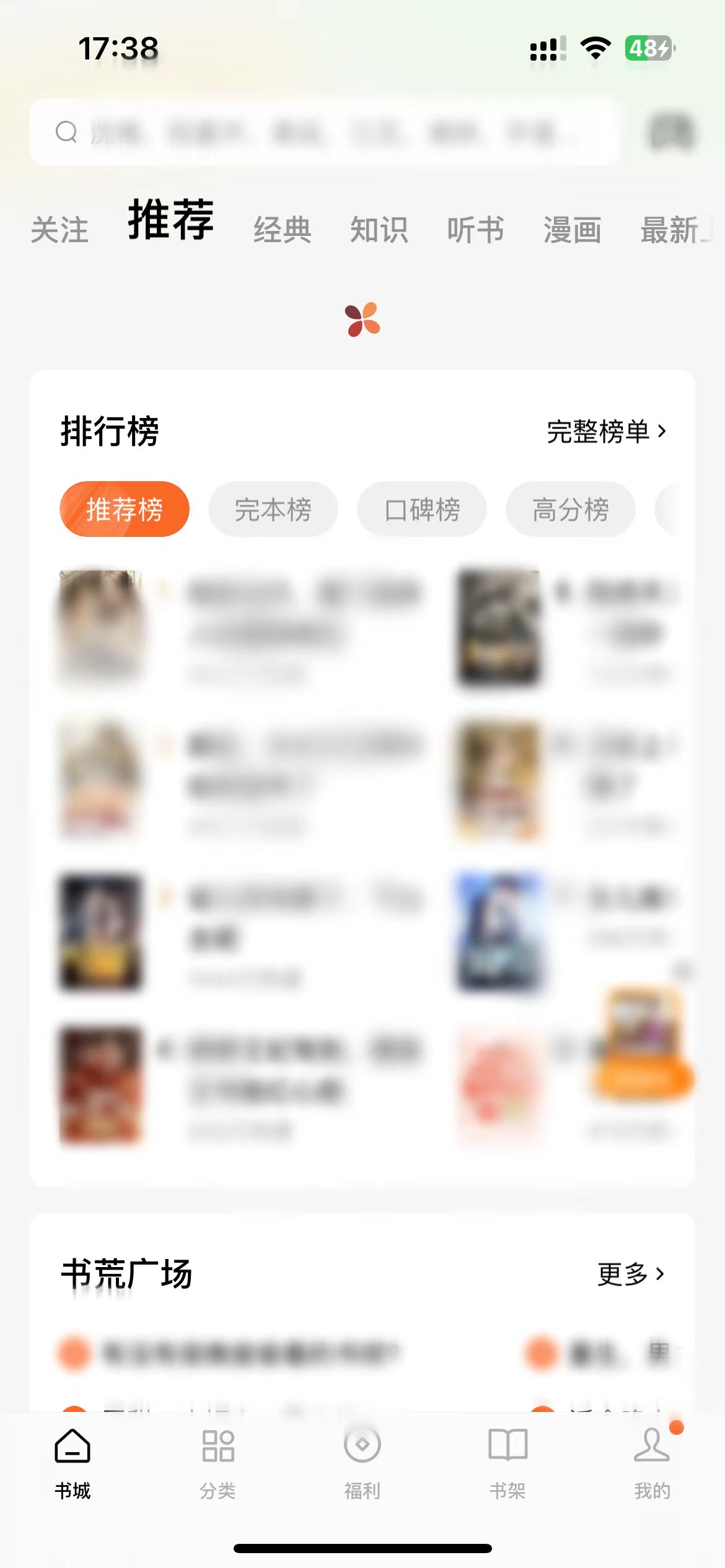Image resolution: width=725 pixels, height=1568 pixels.
Task: Switch to the 听书 tab
Action: tap(475, 230)
